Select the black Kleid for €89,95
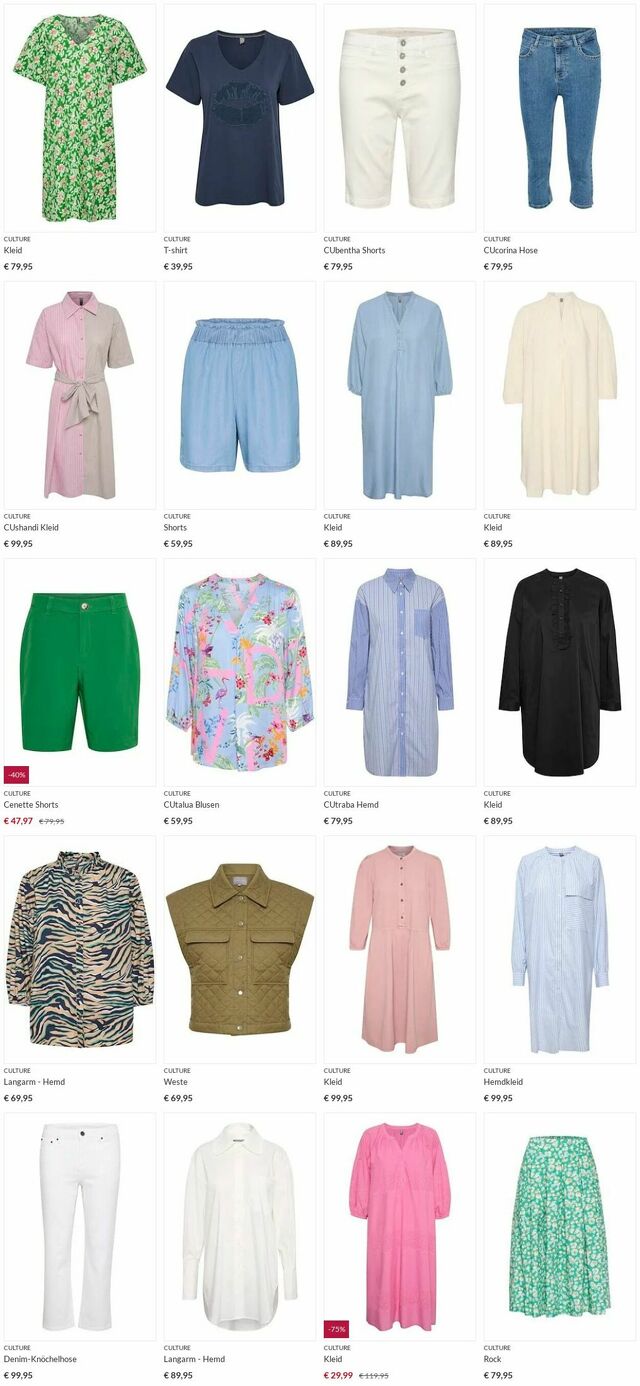This screenshot has height=1386, width=640. (559, 672)
